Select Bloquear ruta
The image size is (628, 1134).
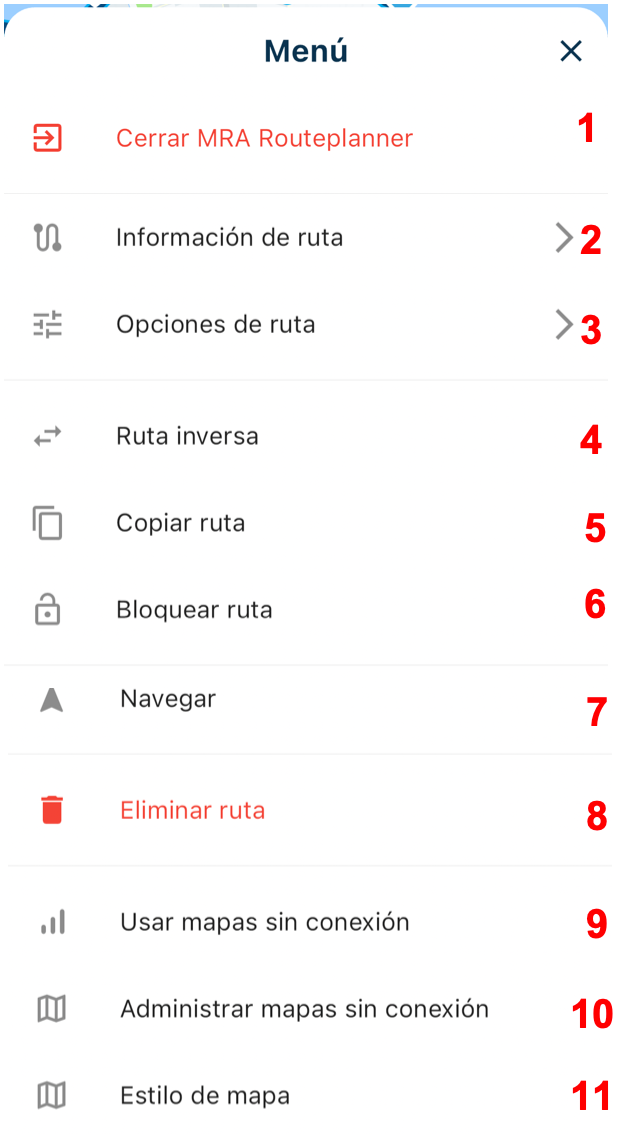[194, 610]
